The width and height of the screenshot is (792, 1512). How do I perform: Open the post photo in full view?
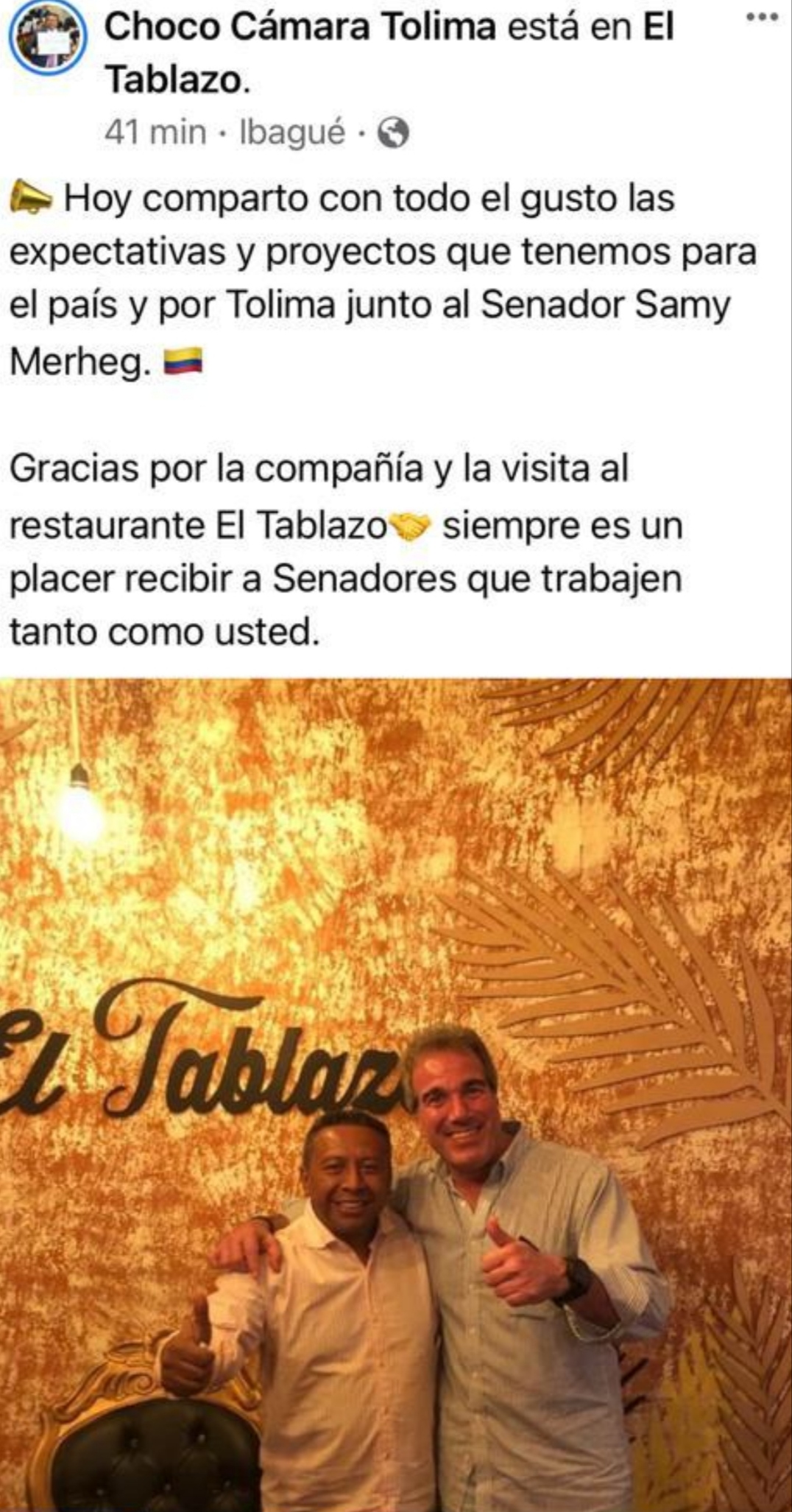click(396, 1090)
